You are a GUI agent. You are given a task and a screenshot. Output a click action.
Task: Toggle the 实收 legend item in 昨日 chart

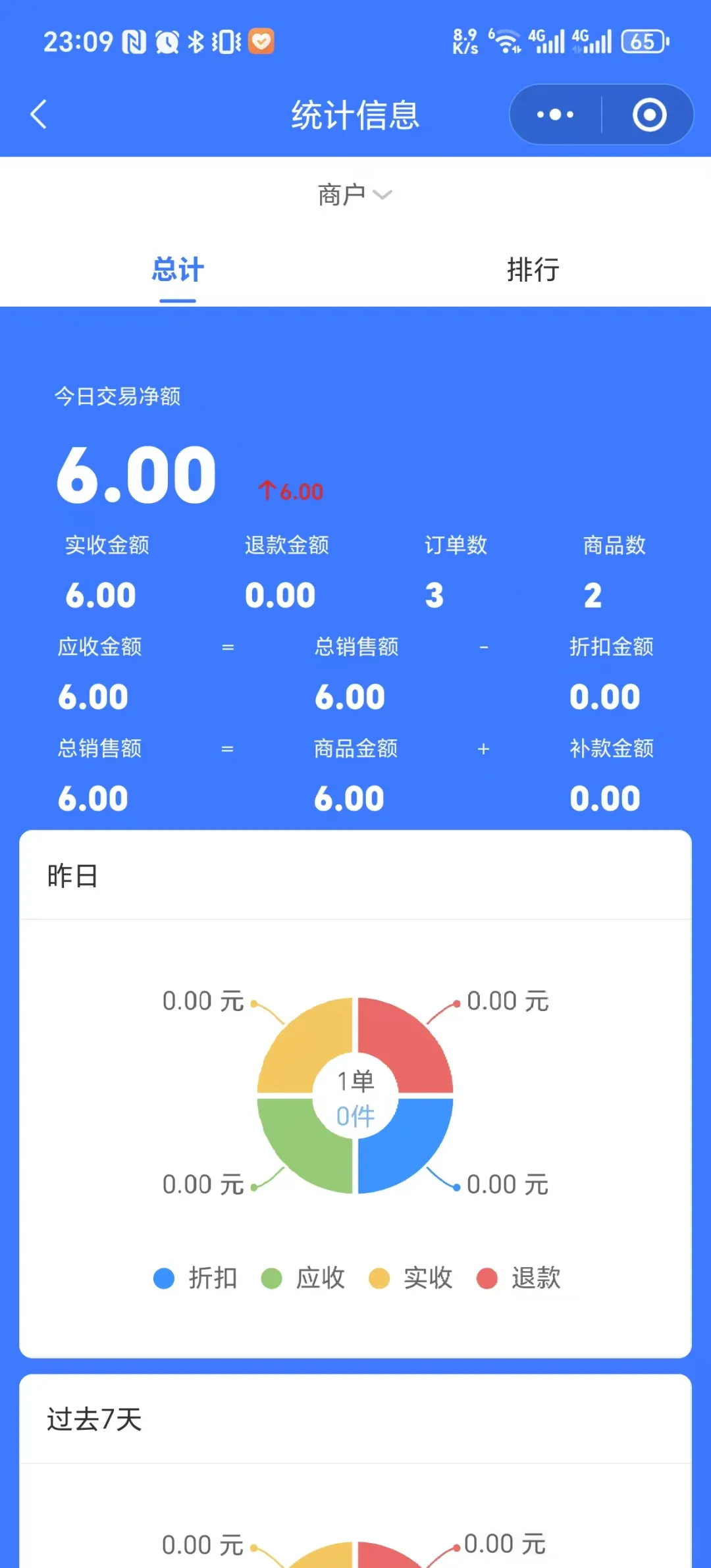(411, 1278)
